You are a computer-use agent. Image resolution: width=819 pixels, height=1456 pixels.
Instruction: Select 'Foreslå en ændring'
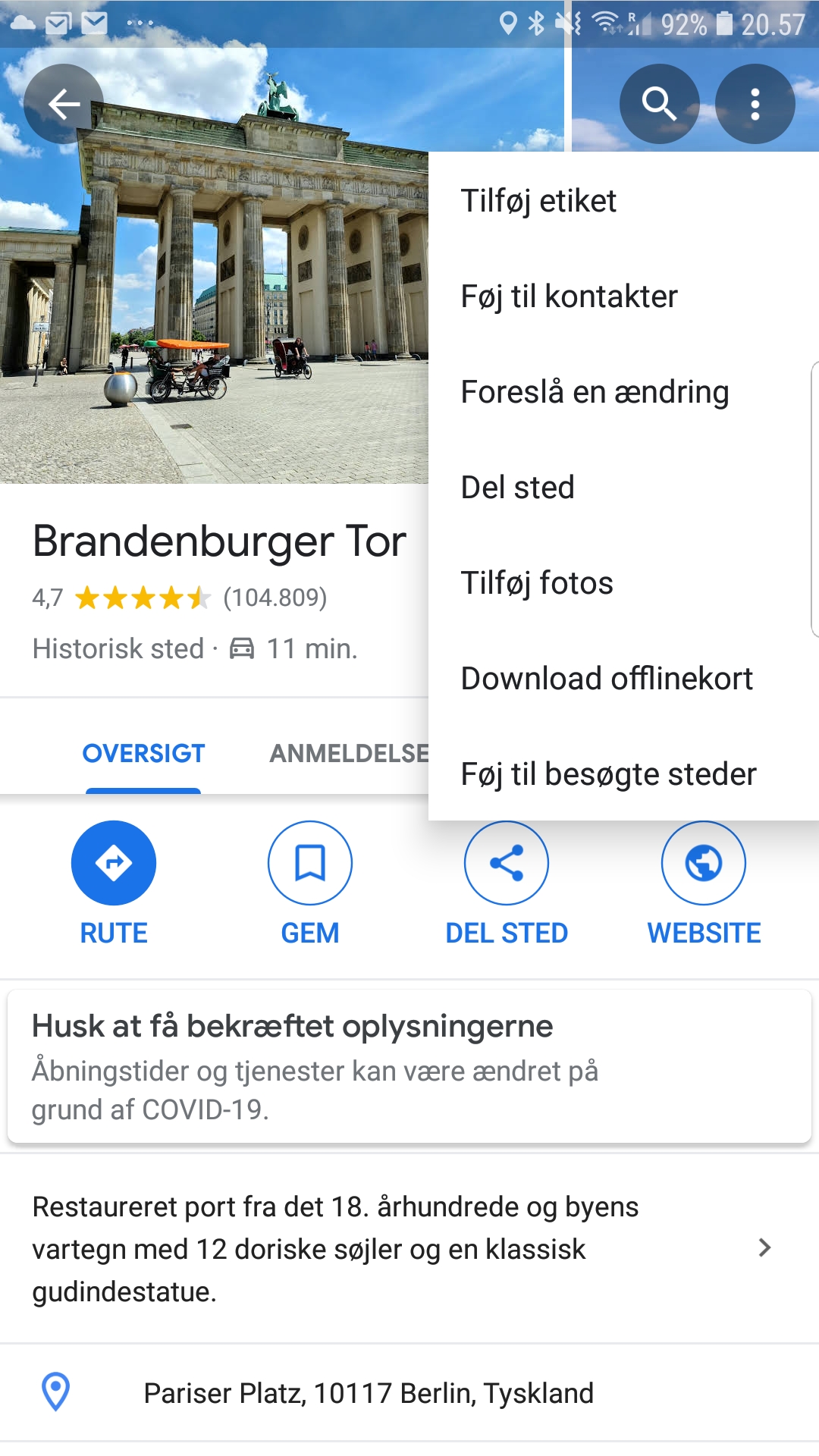tap(595, 392)
